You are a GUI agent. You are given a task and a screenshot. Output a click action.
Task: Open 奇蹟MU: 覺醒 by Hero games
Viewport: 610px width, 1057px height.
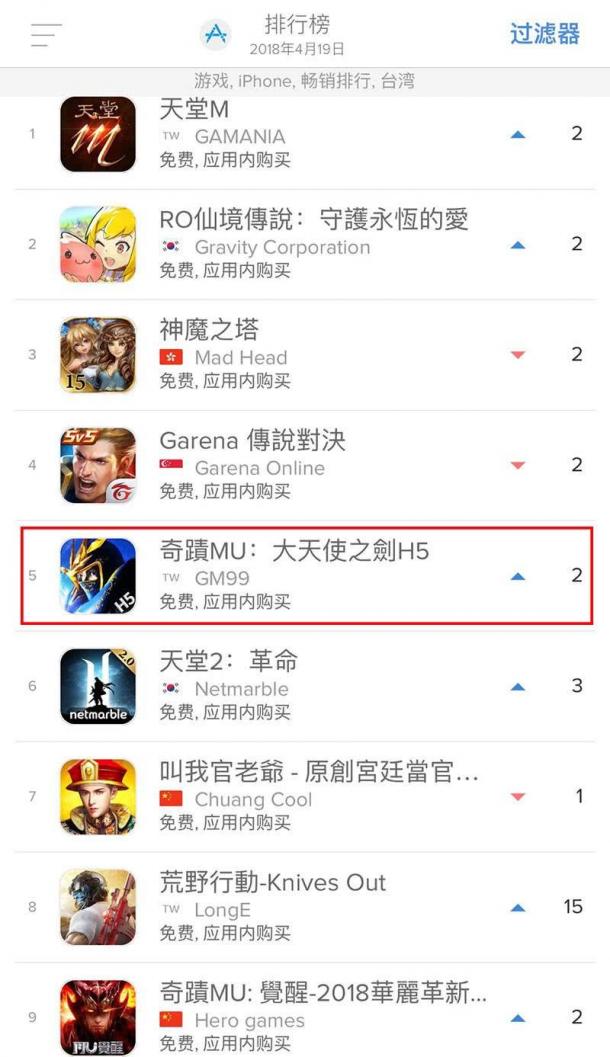[305, 1010]
